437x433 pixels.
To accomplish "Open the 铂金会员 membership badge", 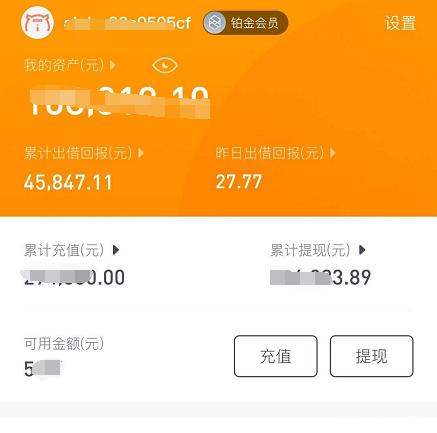I will (246, 23).
